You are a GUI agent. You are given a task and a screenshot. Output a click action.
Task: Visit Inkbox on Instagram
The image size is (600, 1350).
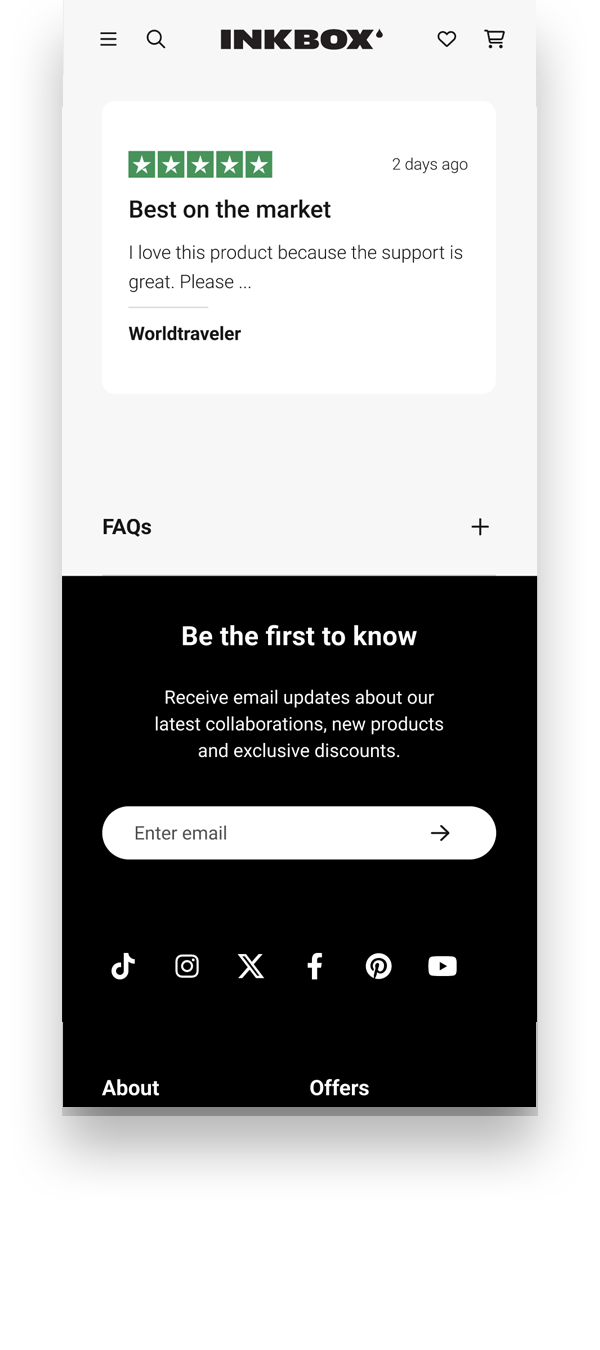[187, 966]
